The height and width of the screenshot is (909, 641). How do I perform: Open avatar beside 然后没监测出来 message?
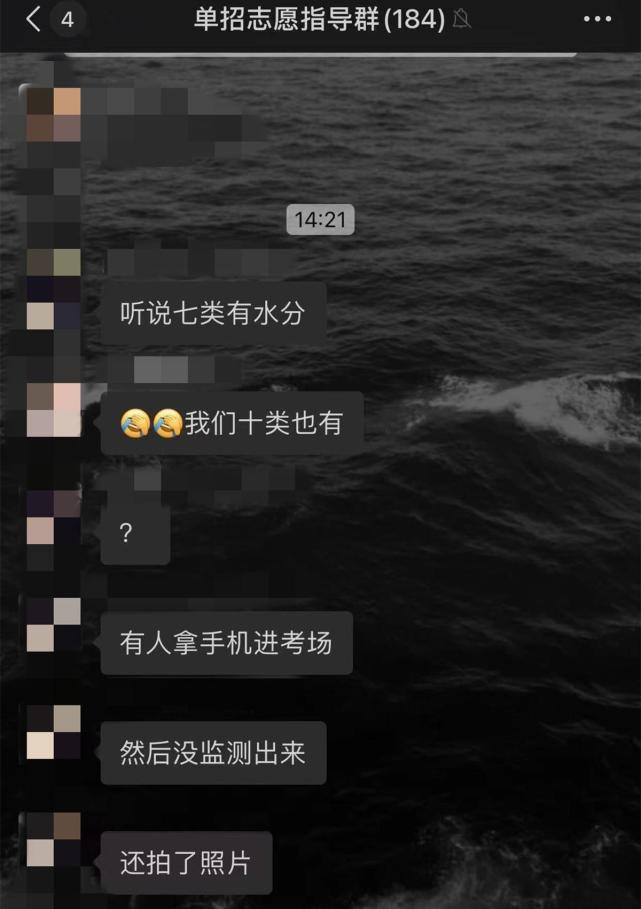click(x=53, y=732)
